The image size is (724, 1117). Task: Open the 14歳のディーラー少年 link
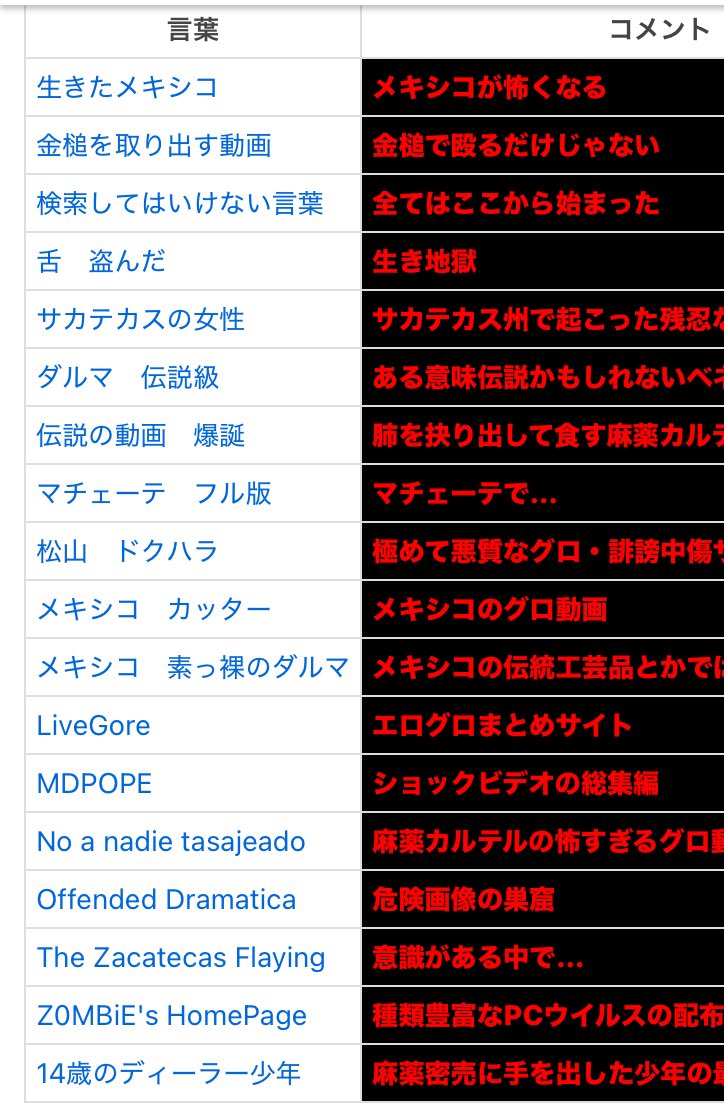pyautogui.click(x=169, y=1074)
